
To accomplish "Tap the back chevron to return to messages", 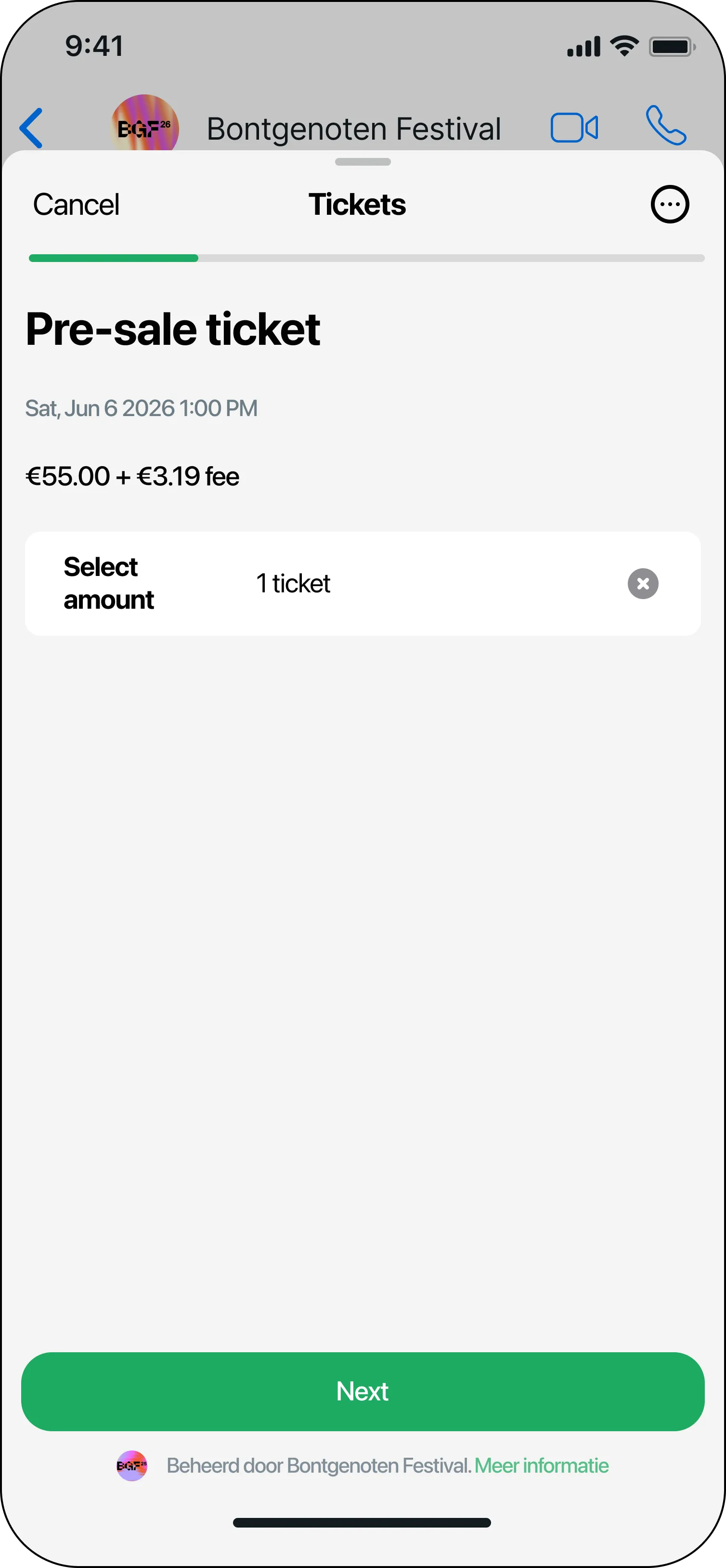I will pos(32,127).
